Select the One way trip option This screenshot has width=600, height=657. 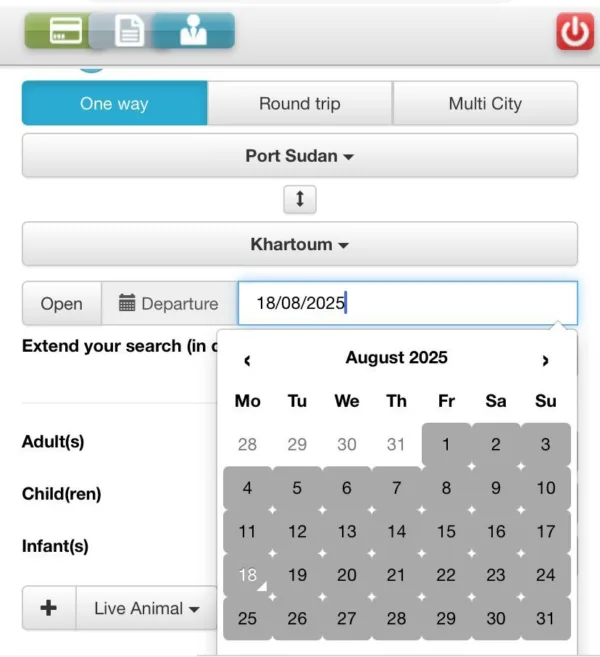coord(115,103)
